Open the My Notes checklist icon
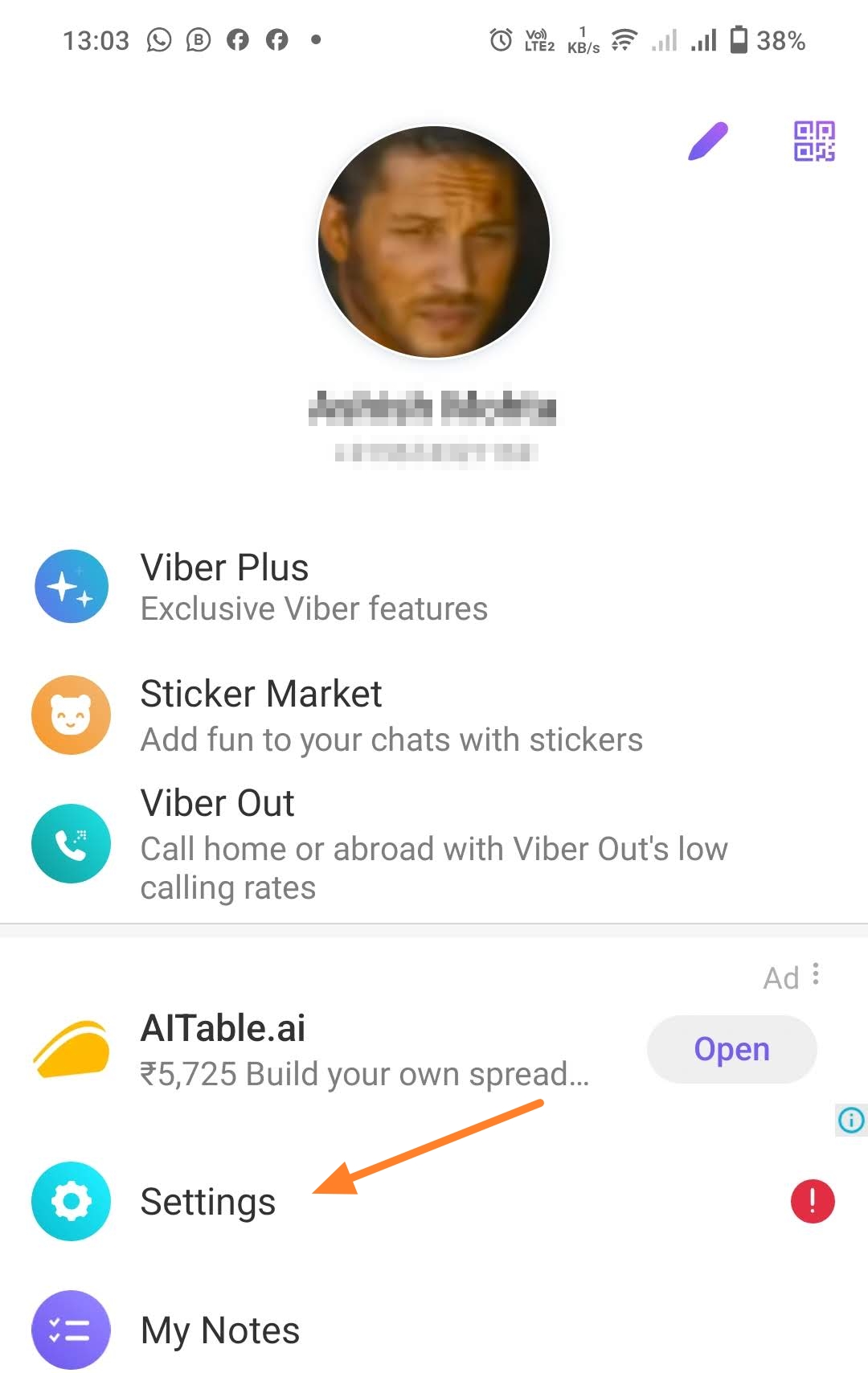 (71, 1328)
